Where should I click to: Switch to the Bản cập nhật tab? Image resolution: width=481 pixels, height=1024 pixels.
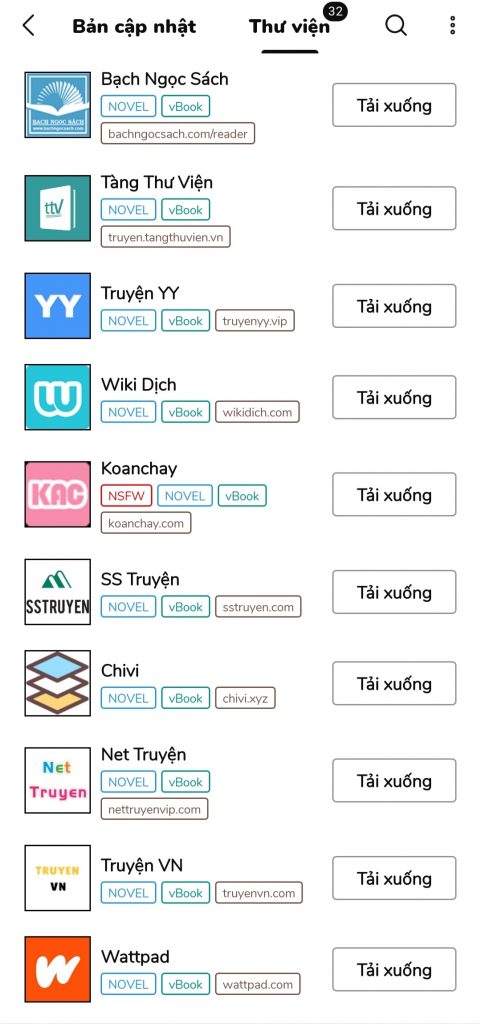point(134,26)
